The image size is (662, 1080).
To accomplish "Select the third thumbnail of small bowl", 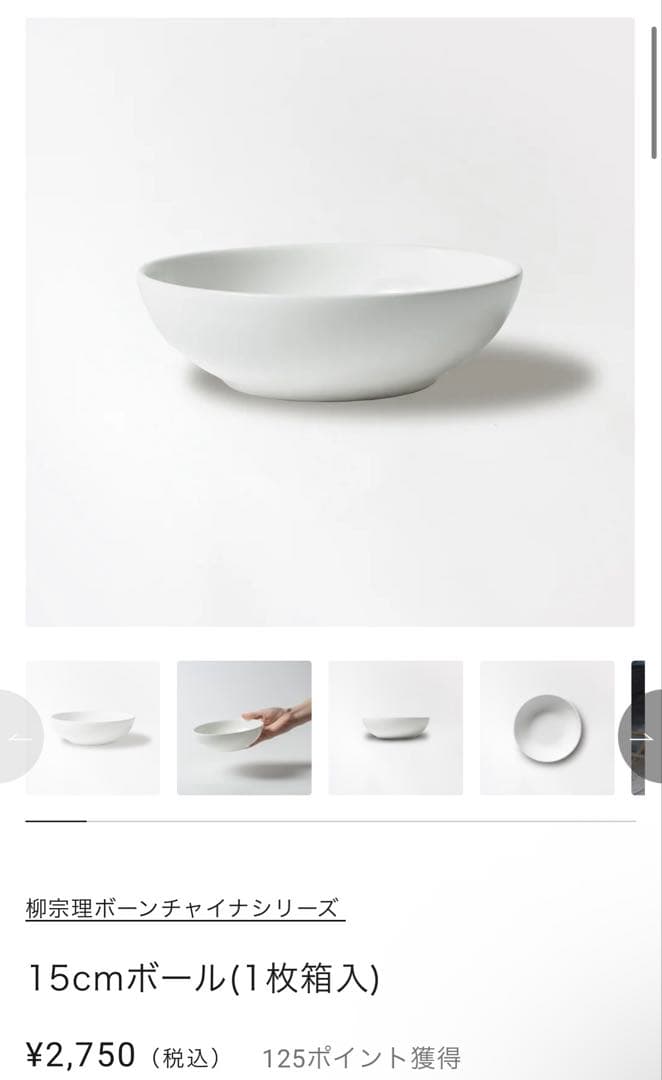I will click(395, 728).
